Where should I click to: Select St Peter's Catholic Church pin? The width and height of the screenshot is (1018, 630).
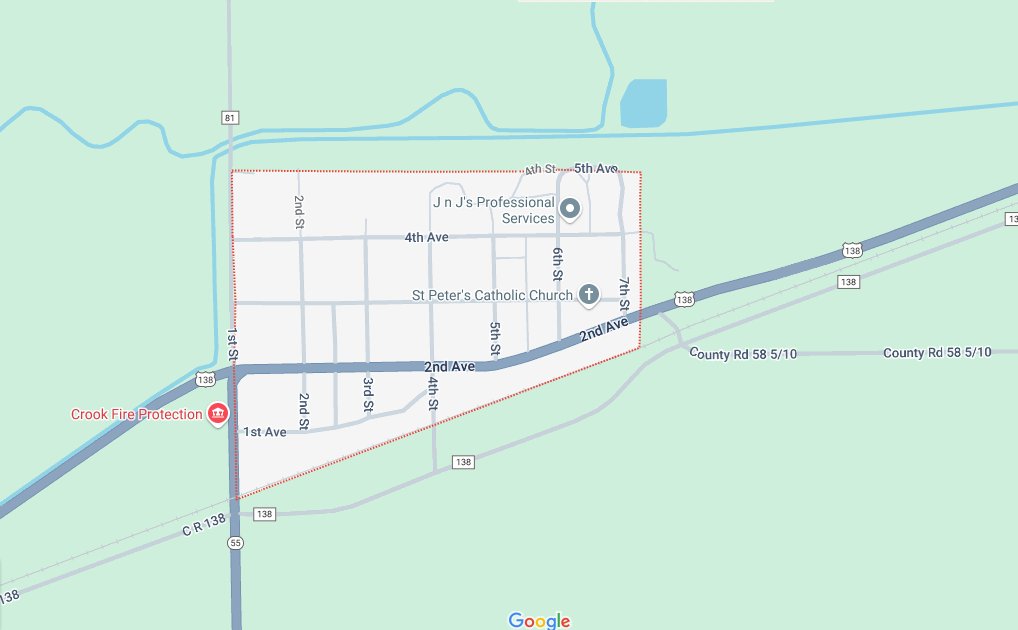point(589,295)
